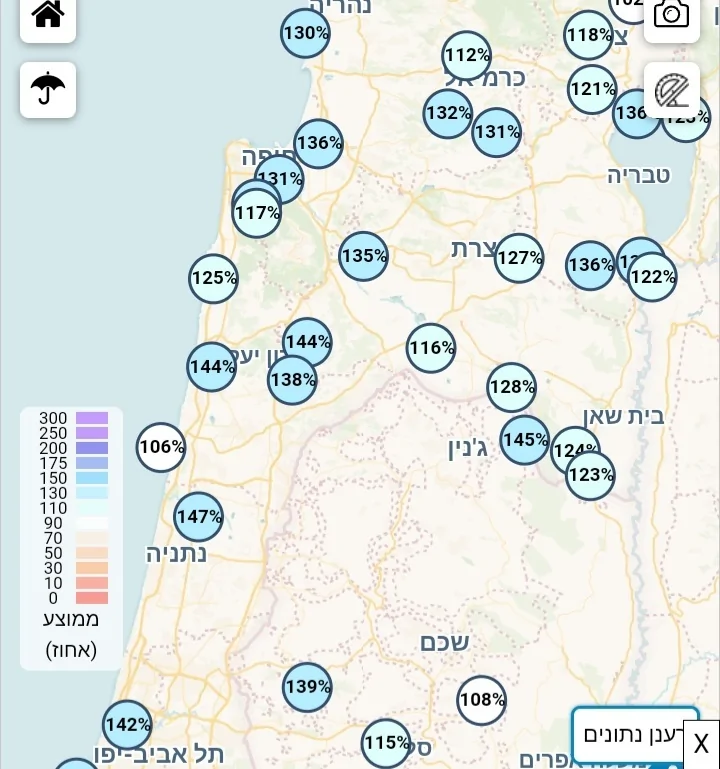Open the umbrella rainfall layer button

(48, 90)
